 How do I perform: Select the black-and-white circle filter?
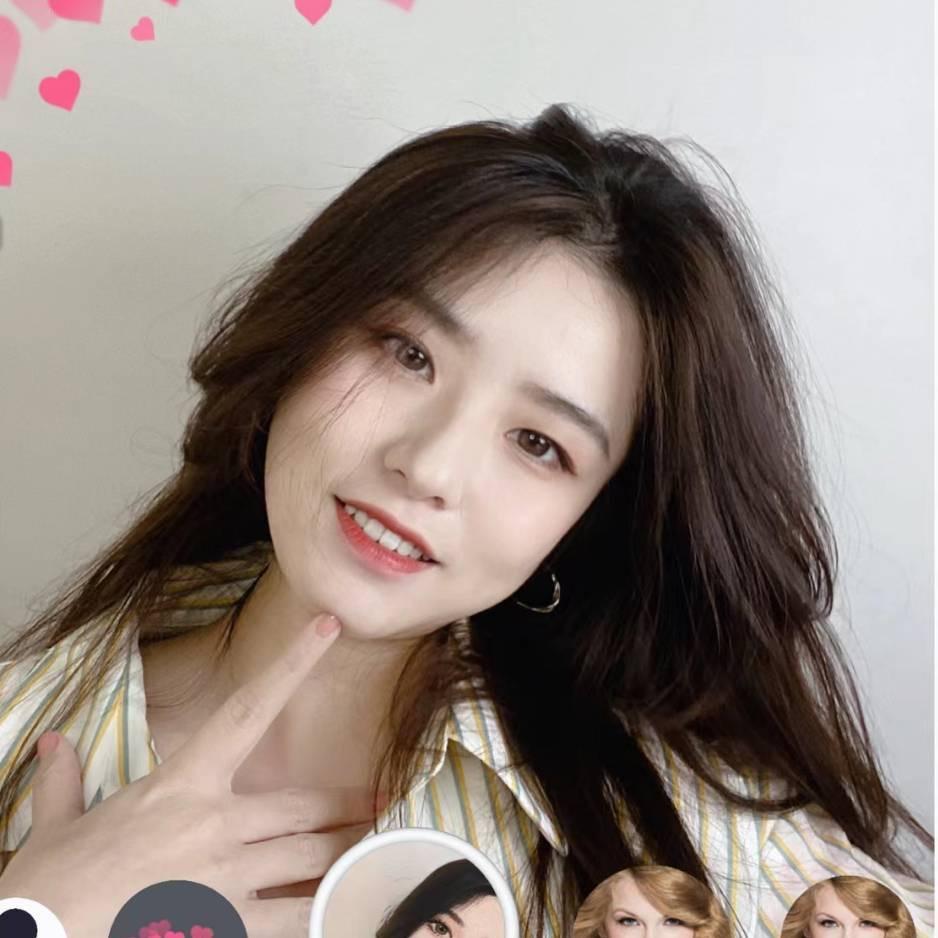(x=25, y=920)
